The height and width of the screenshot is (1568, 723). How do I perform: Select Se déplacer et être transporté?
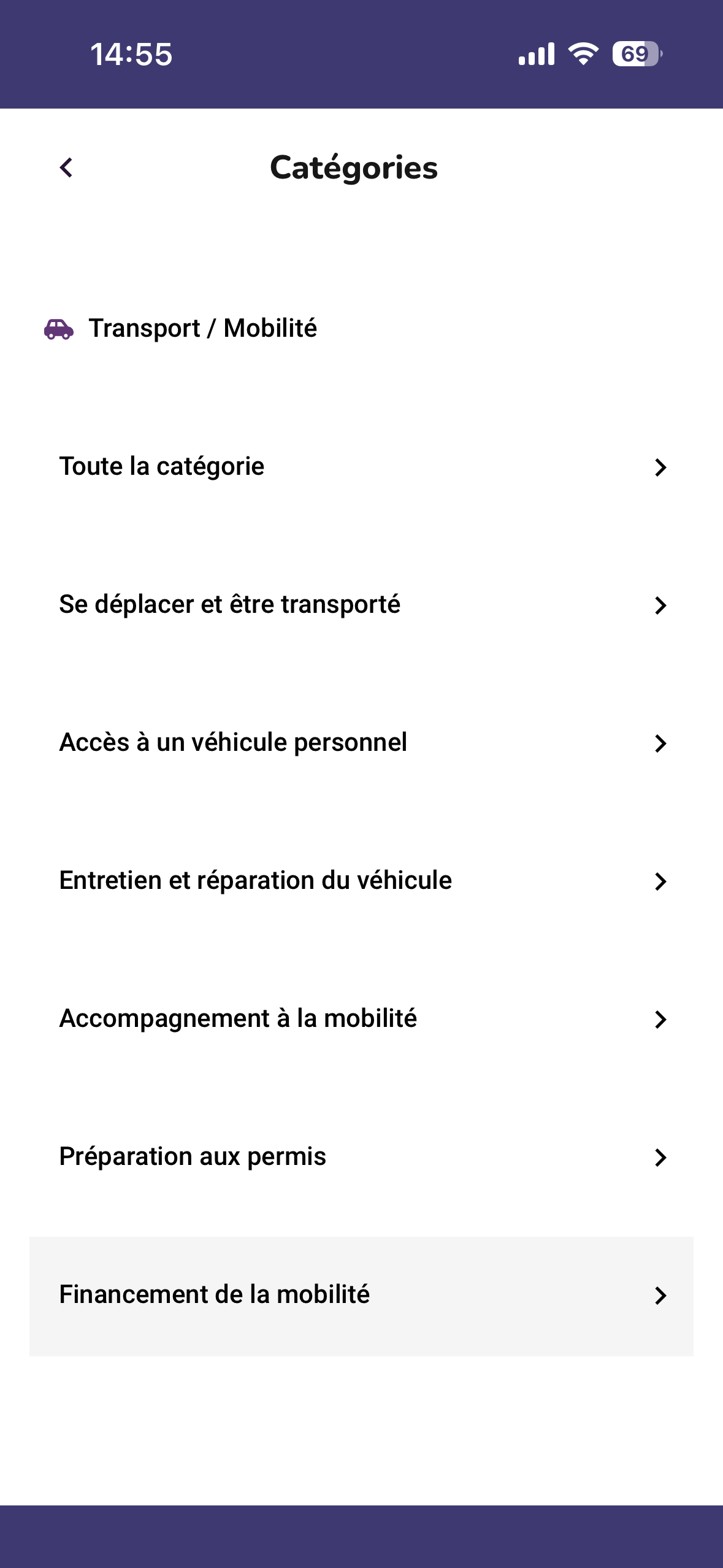pos(361,605)
